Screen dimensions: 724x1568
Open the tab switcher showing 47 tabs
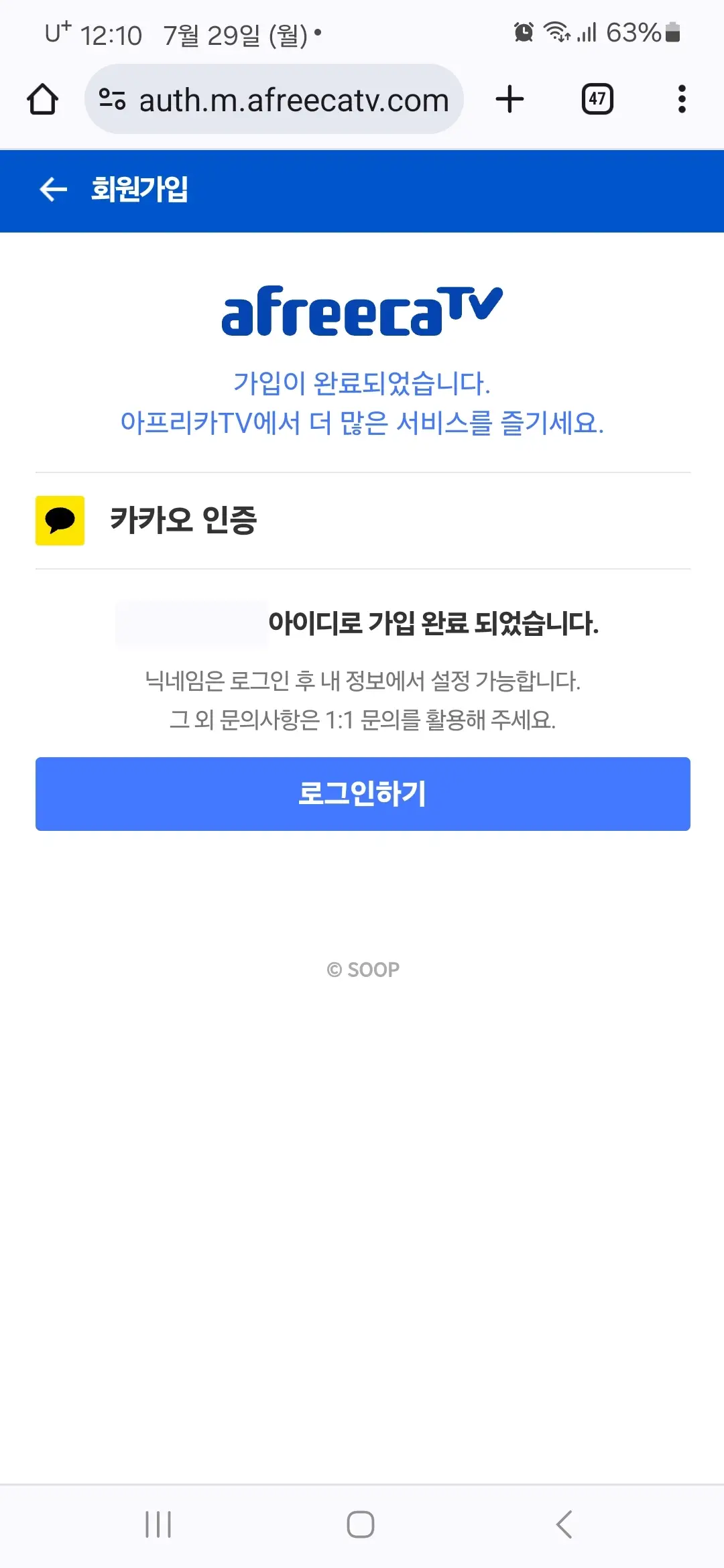coord(597,99)
